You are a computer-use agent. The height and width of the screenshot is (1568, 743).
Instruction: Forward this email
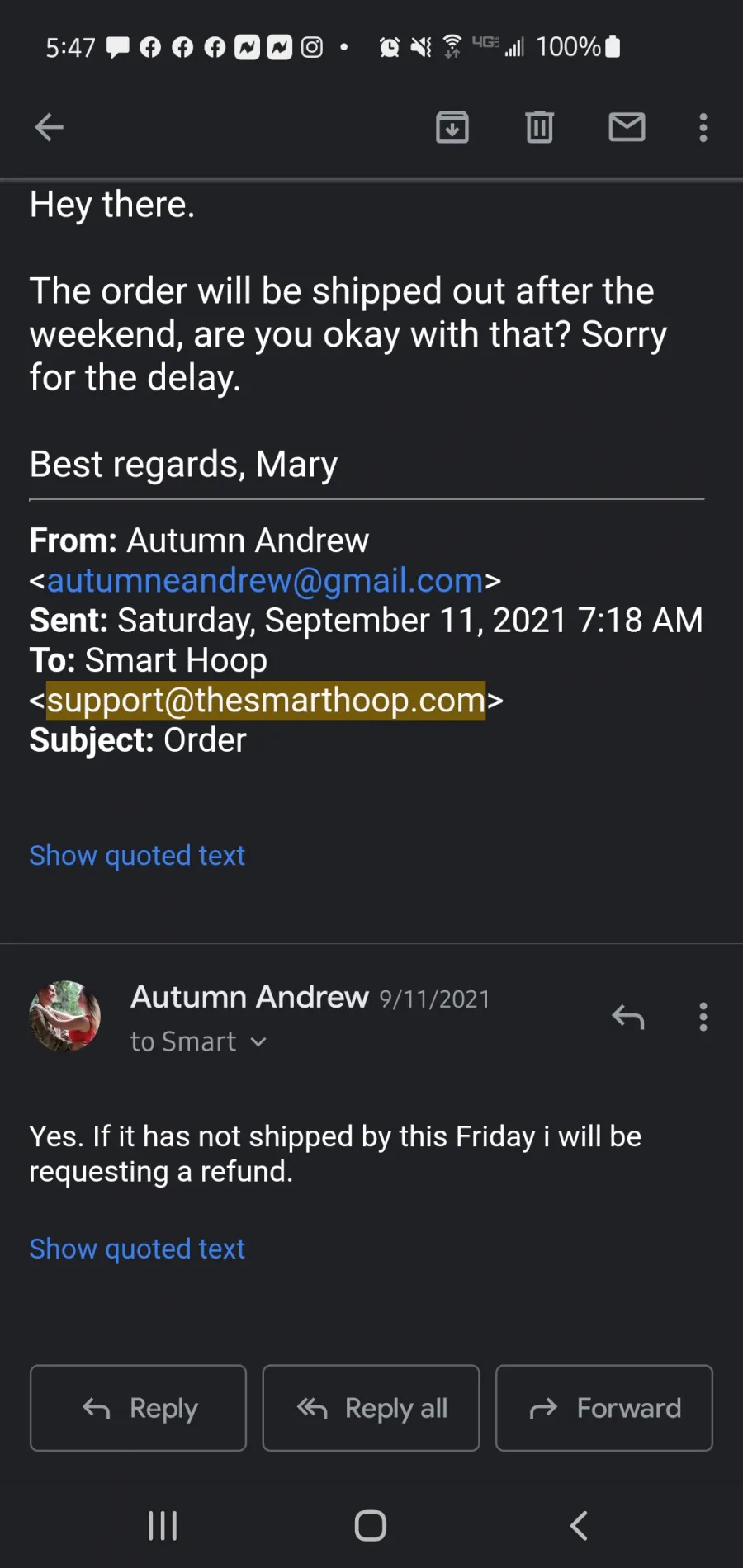pos(604,1408)
